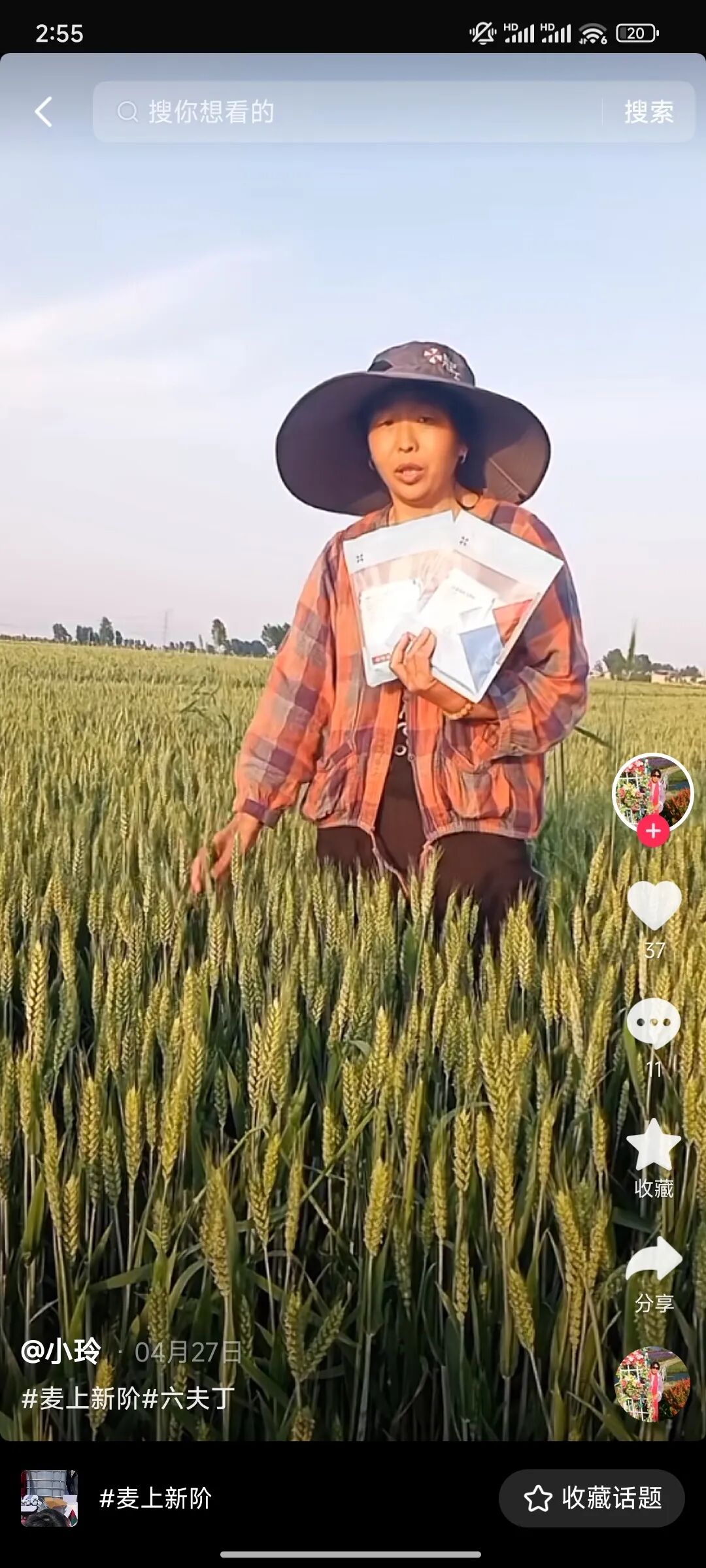
Task: Open the comments bubble
Action: tap(654, 1023)
